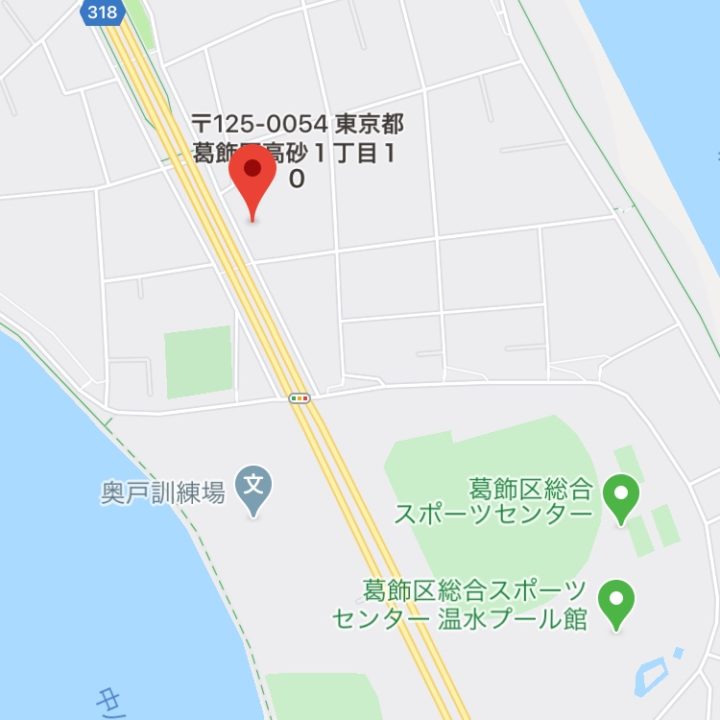Tap the red pin at 高砂1丁目
The height and width of the screenshot is (720, 720).
[x=252, y=174]
